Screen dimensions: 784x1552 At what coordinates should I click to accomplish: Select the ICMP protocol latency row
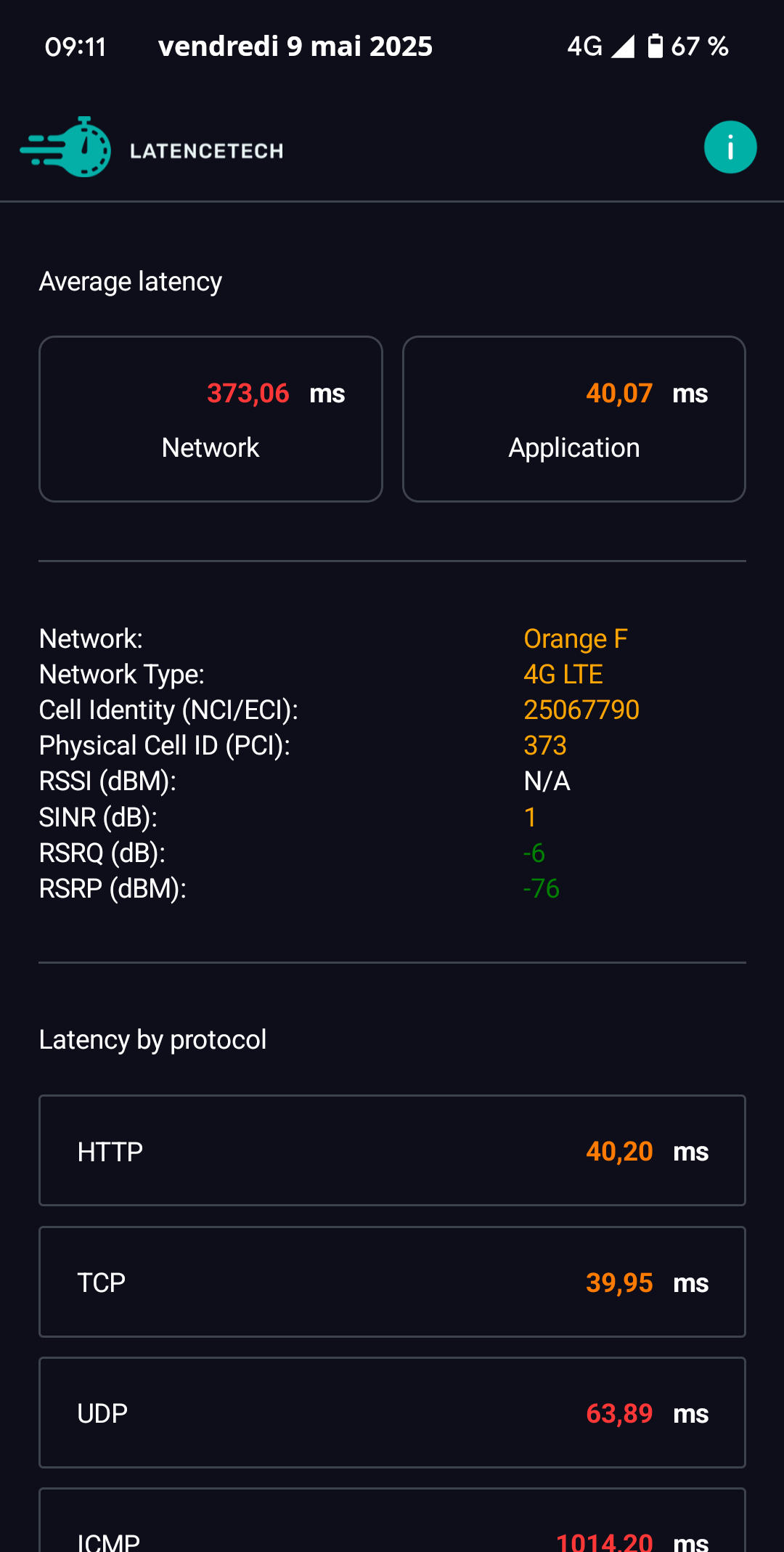click(x=392, y=1520)
